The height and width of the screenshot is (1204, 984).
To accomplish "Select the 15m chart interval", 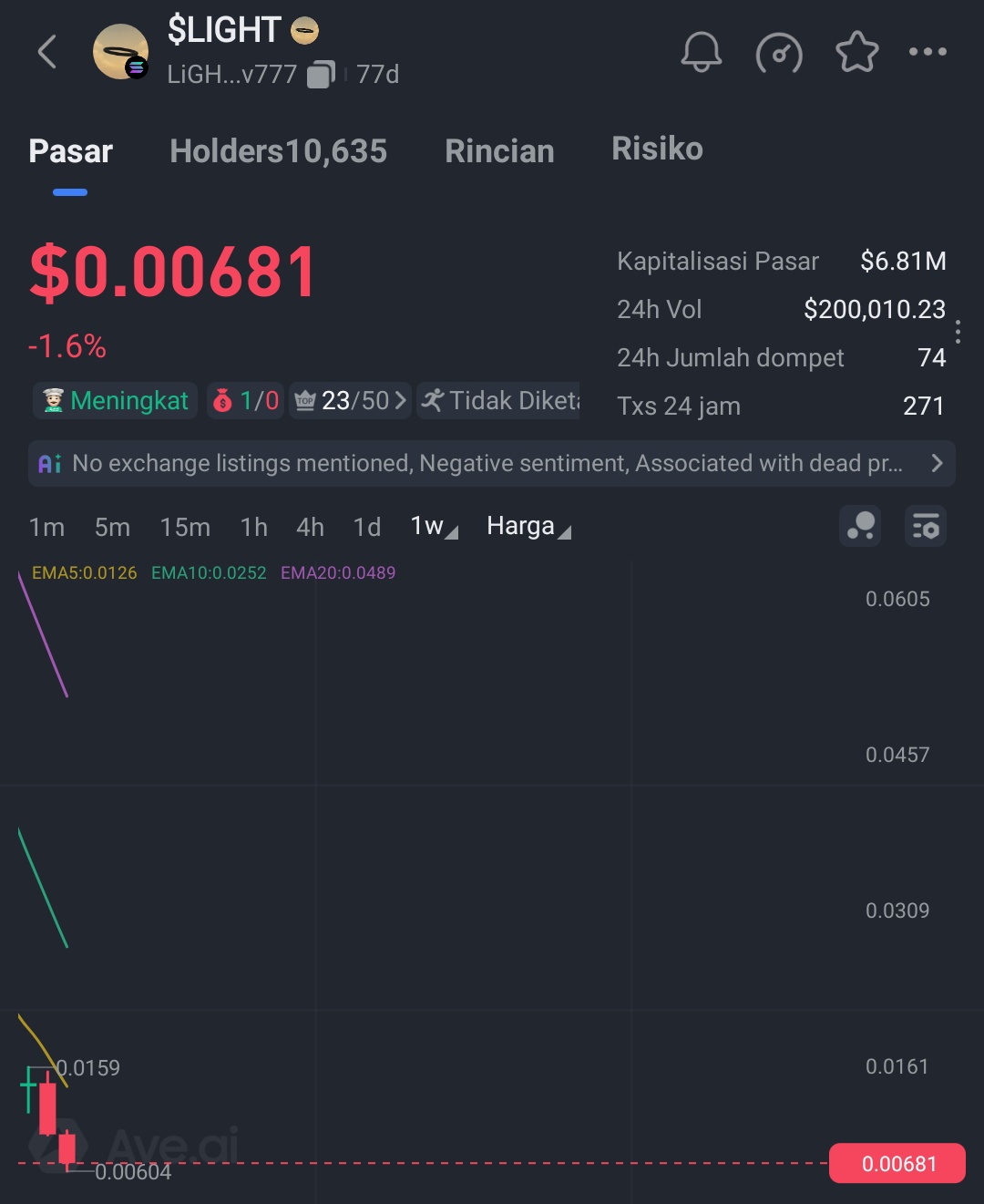I will [185, 527].
